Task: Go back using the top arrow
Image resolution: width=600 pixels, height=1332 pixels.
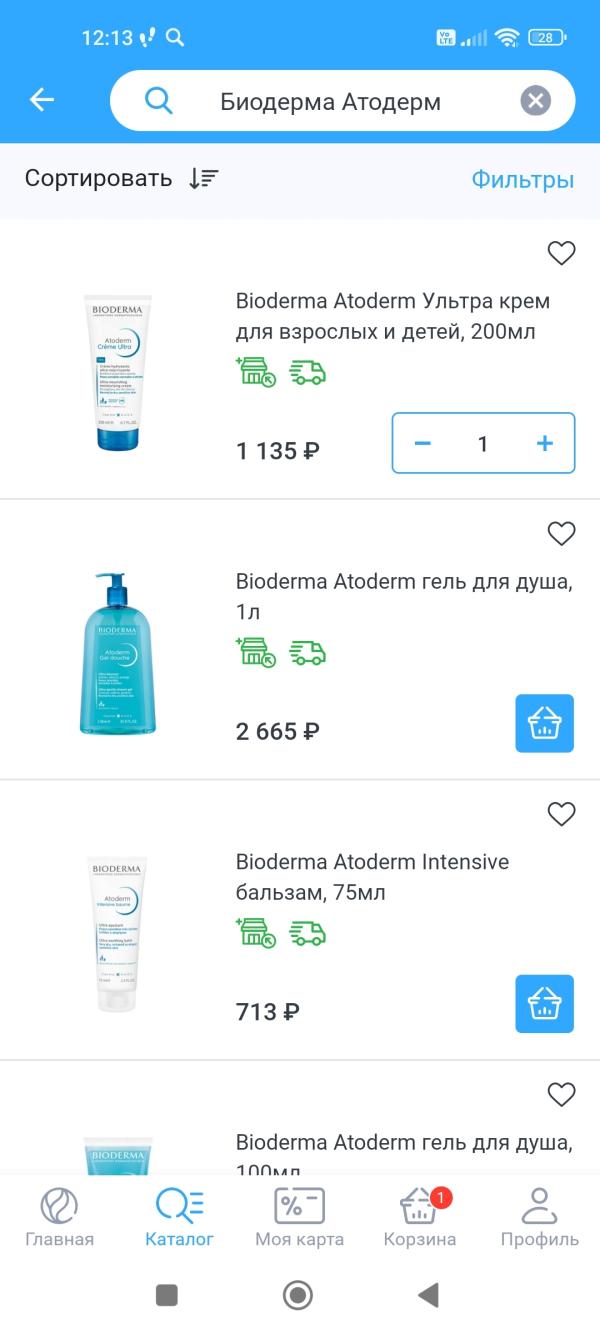Action: pyautogui.click(x=42, y=100)
